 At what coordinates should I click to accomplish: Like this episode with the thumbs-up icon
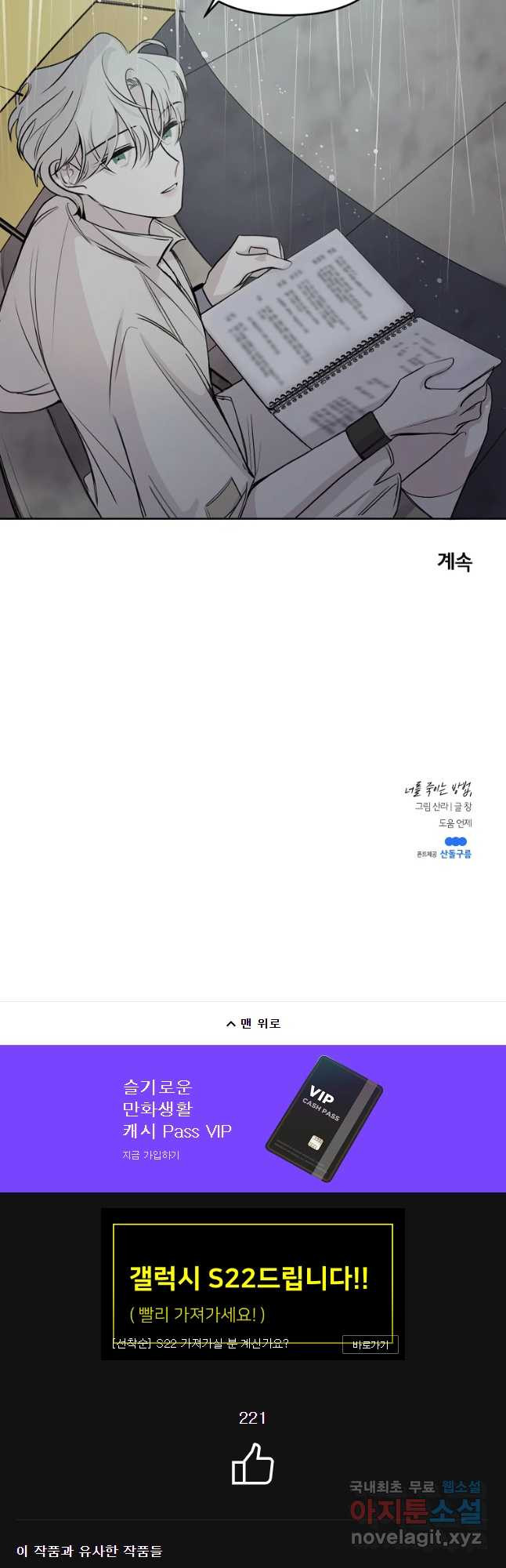click(252, 1464)
